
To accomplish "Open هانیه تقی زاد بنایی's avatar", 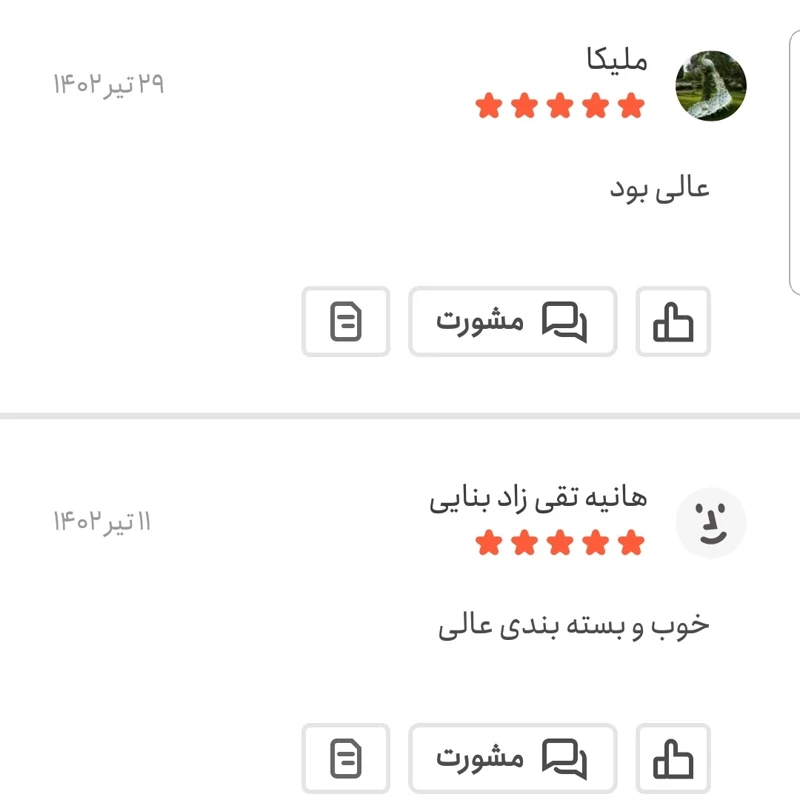I will click(711, 523).
